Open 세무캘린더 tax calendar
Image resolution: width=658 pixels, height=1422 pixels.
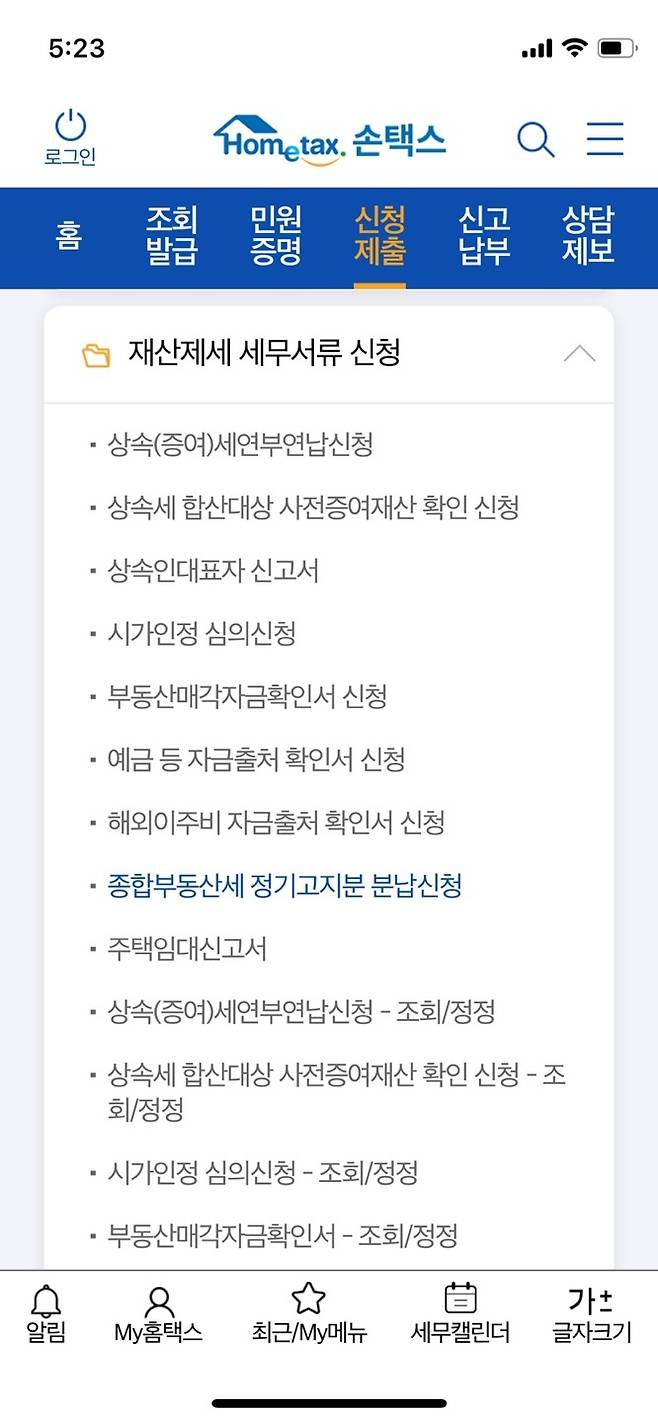coord(460,1314)
